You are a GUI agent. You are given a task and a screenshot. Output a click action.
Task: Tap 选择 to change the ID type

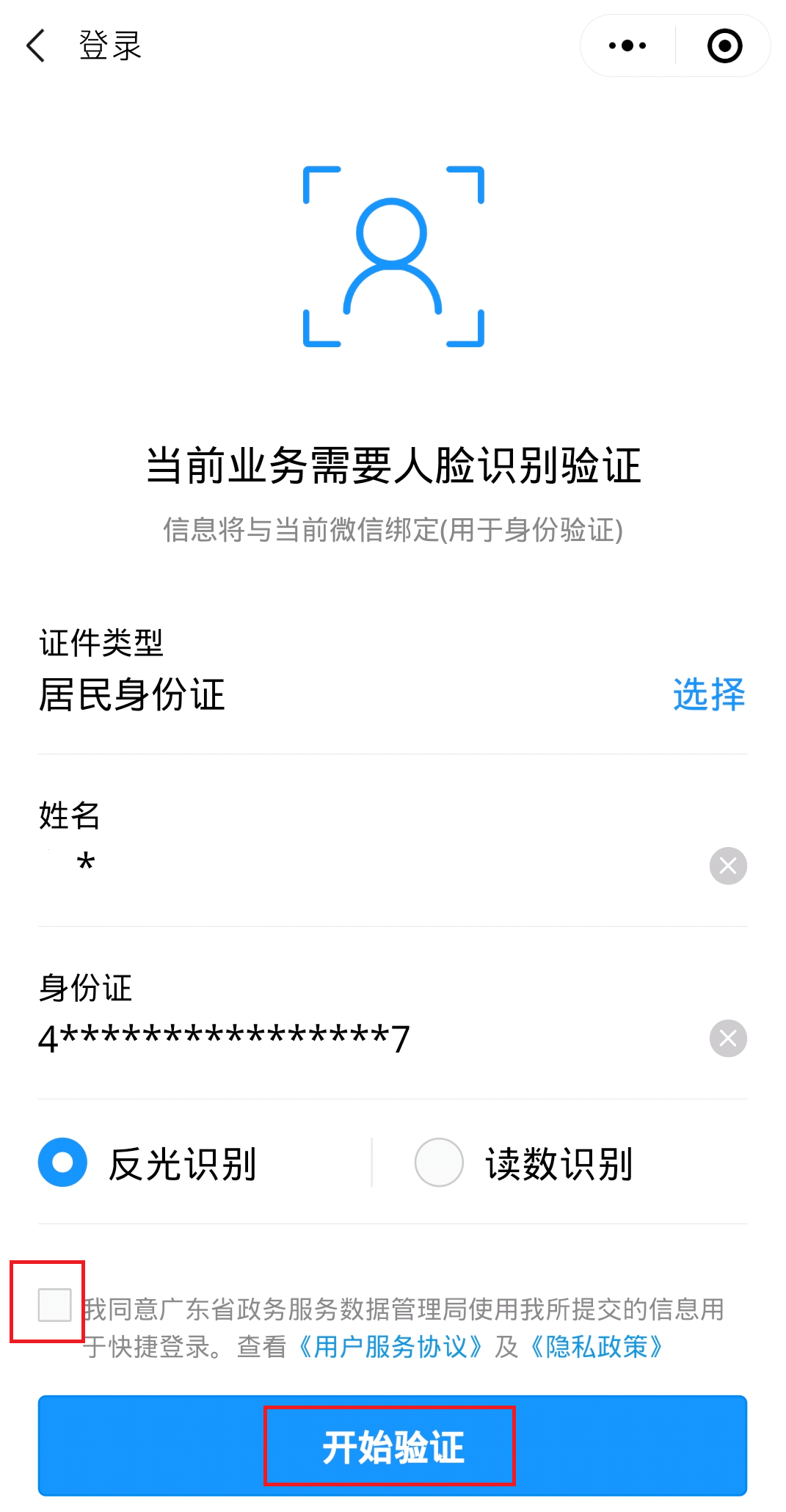point(708,694)
